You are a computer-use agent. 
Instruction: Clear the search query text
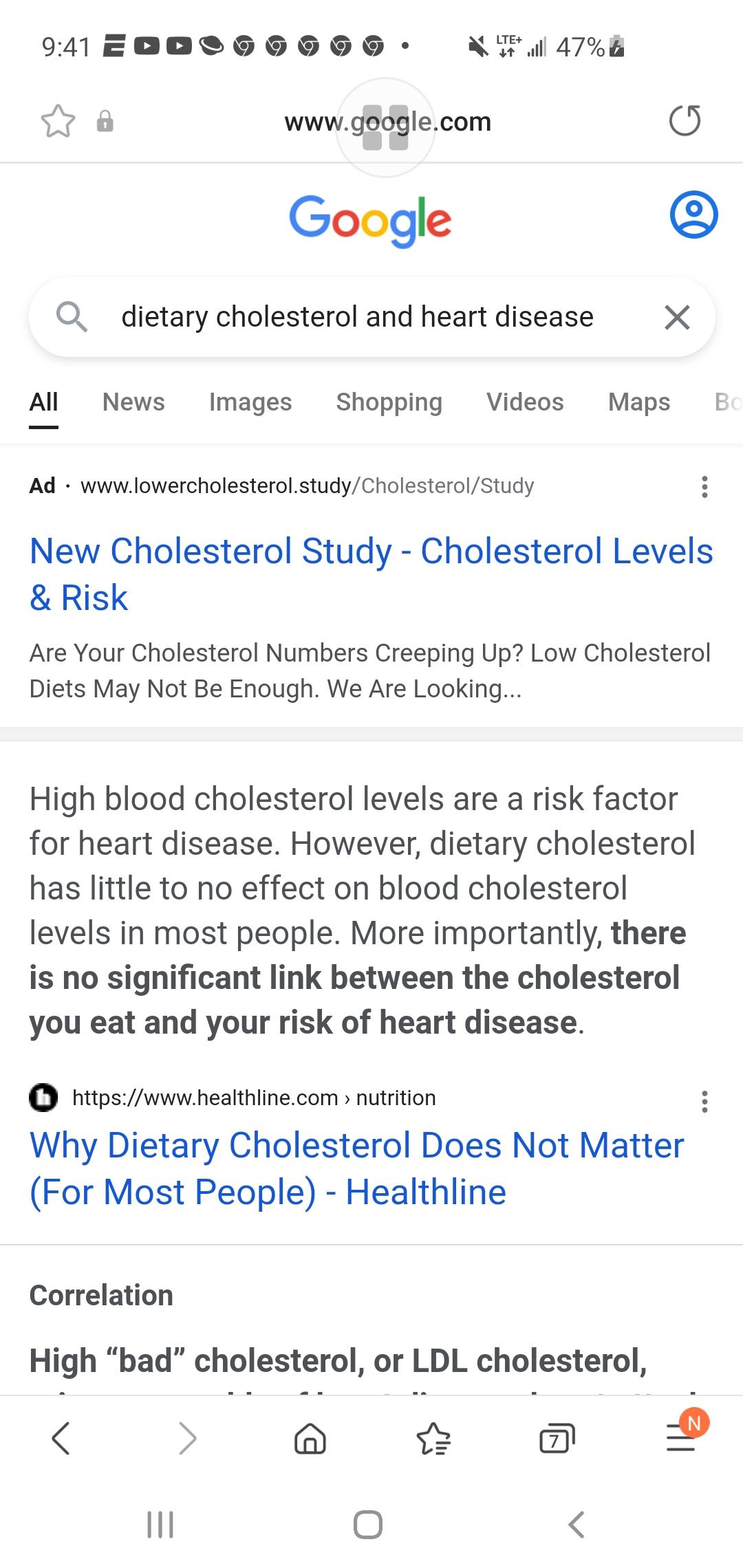pos(677,317)
